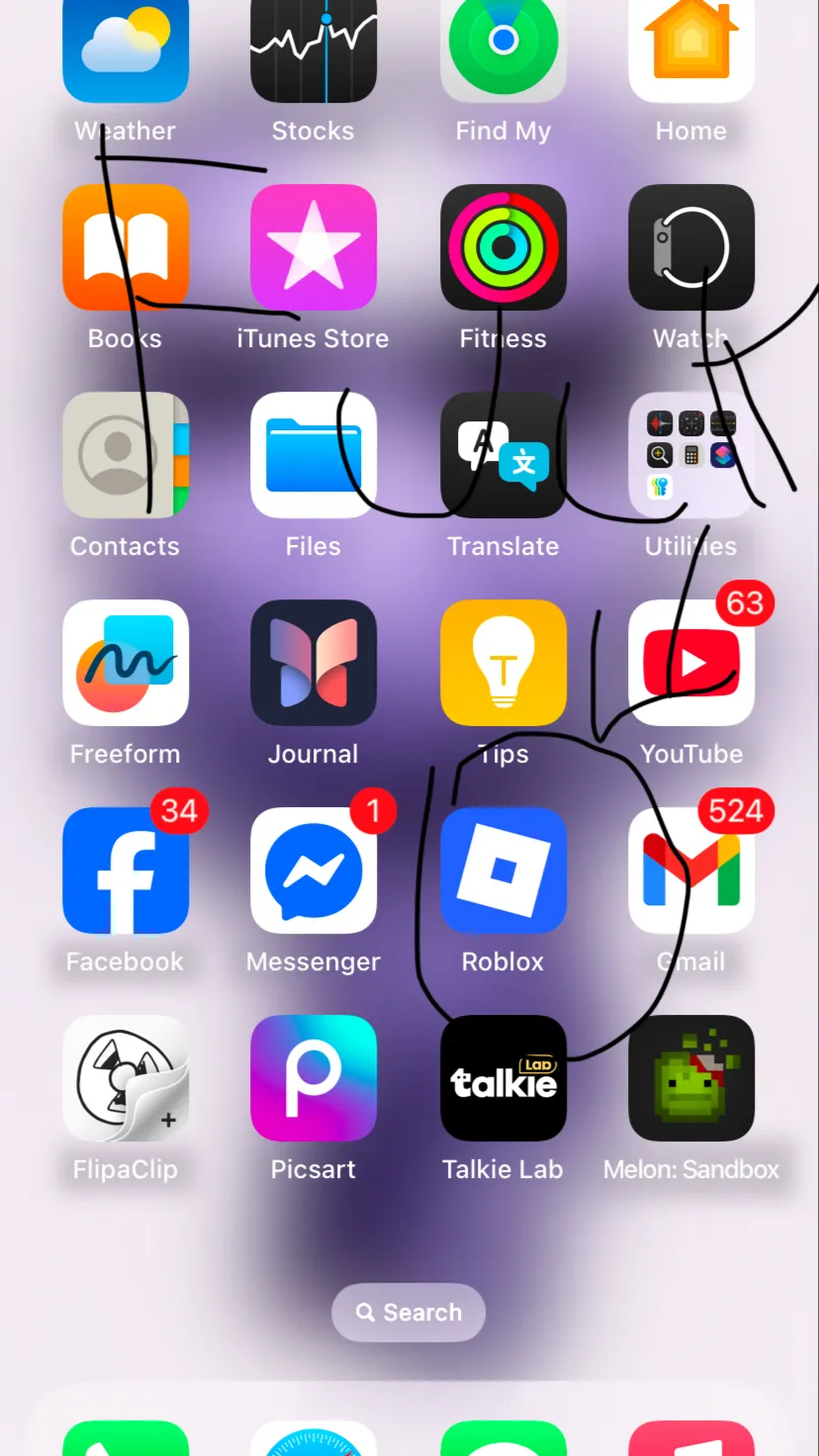Open Find My

click(502, 49)
